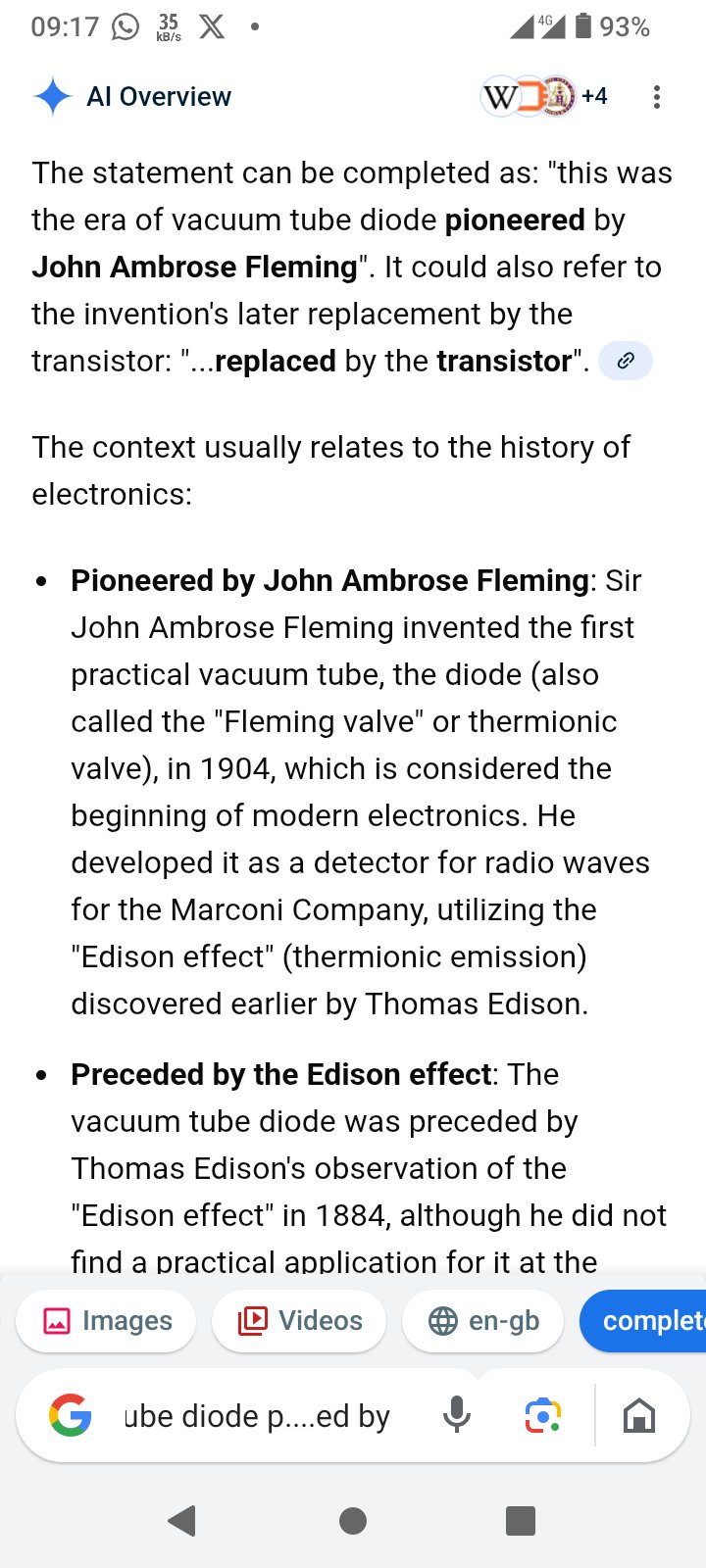Start voice search with the microphone

[456, 1416]
